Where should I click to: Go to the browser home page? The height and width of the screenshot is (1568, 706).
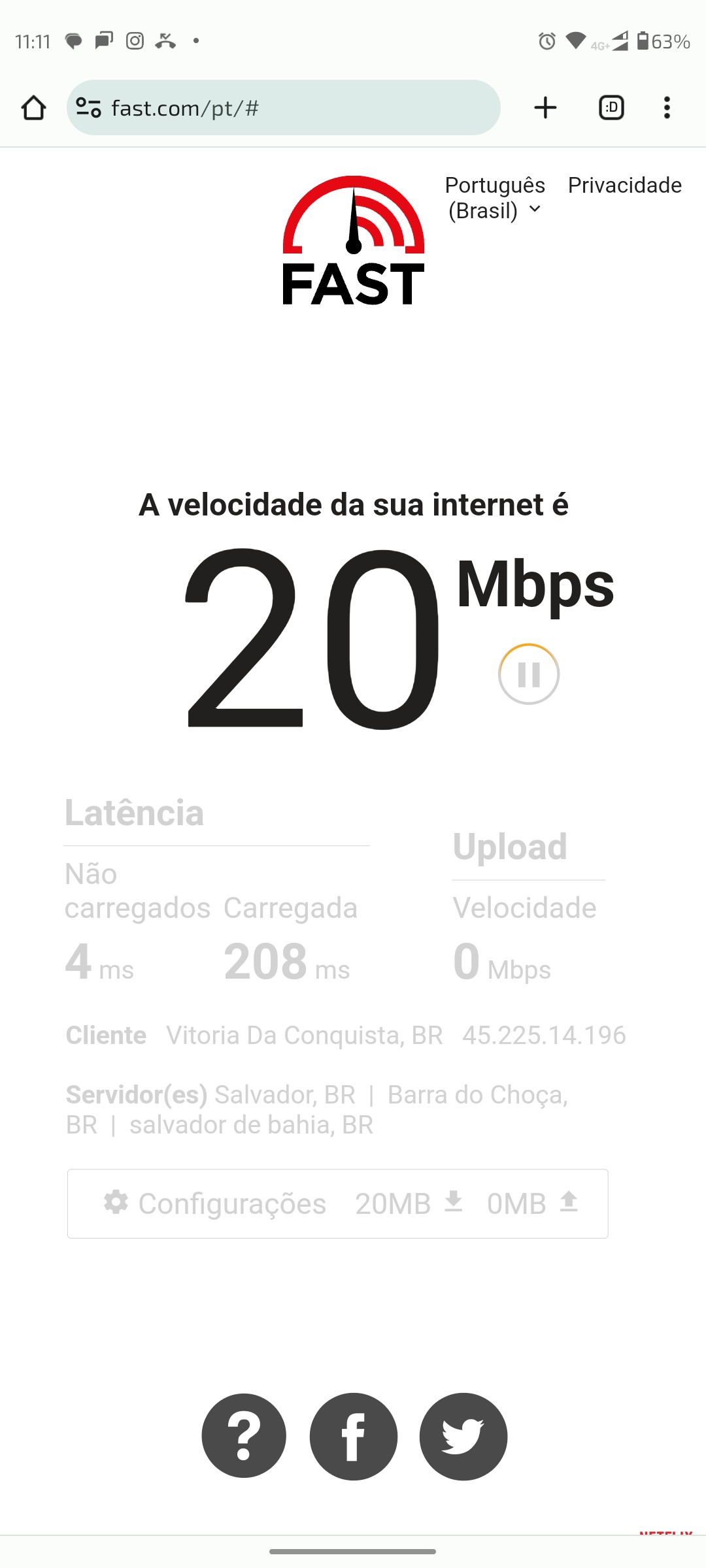pyautogui.click(x=33, y=108)
